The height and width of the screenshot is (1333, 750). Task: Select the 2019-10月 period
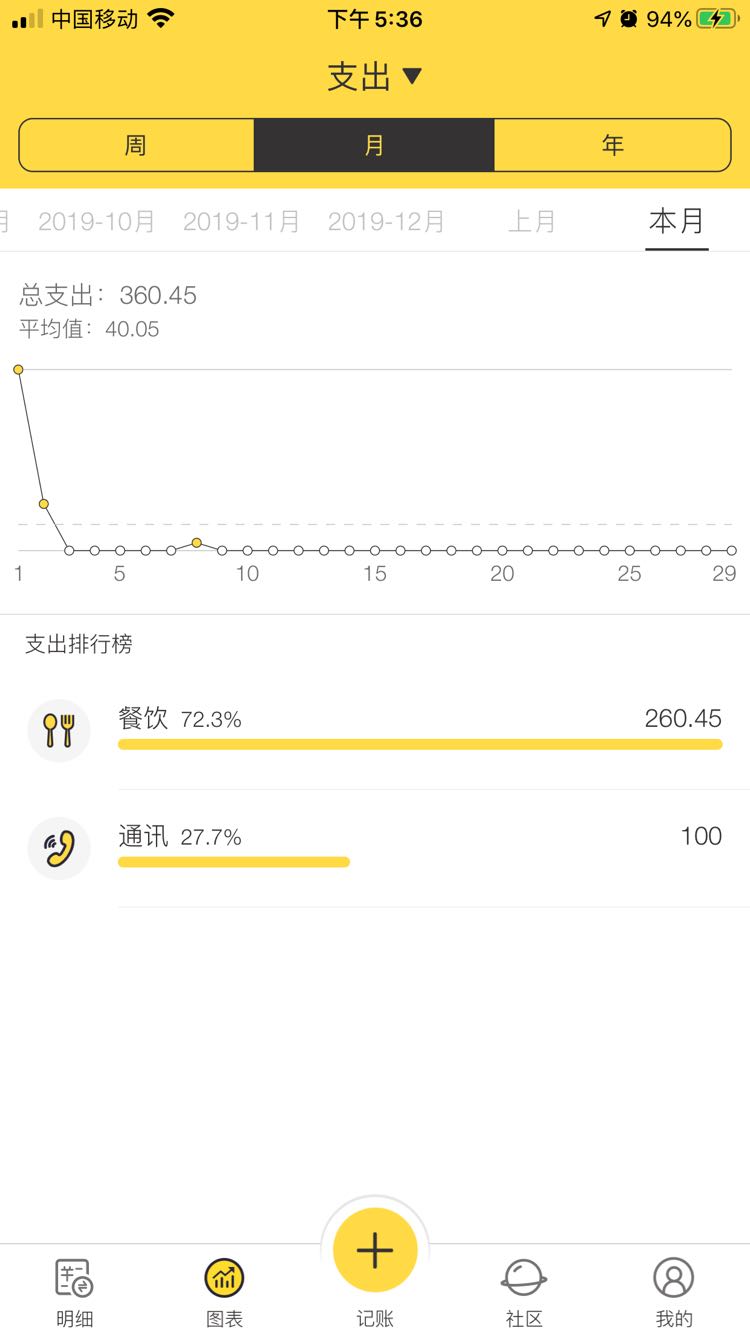pos(97,221)
